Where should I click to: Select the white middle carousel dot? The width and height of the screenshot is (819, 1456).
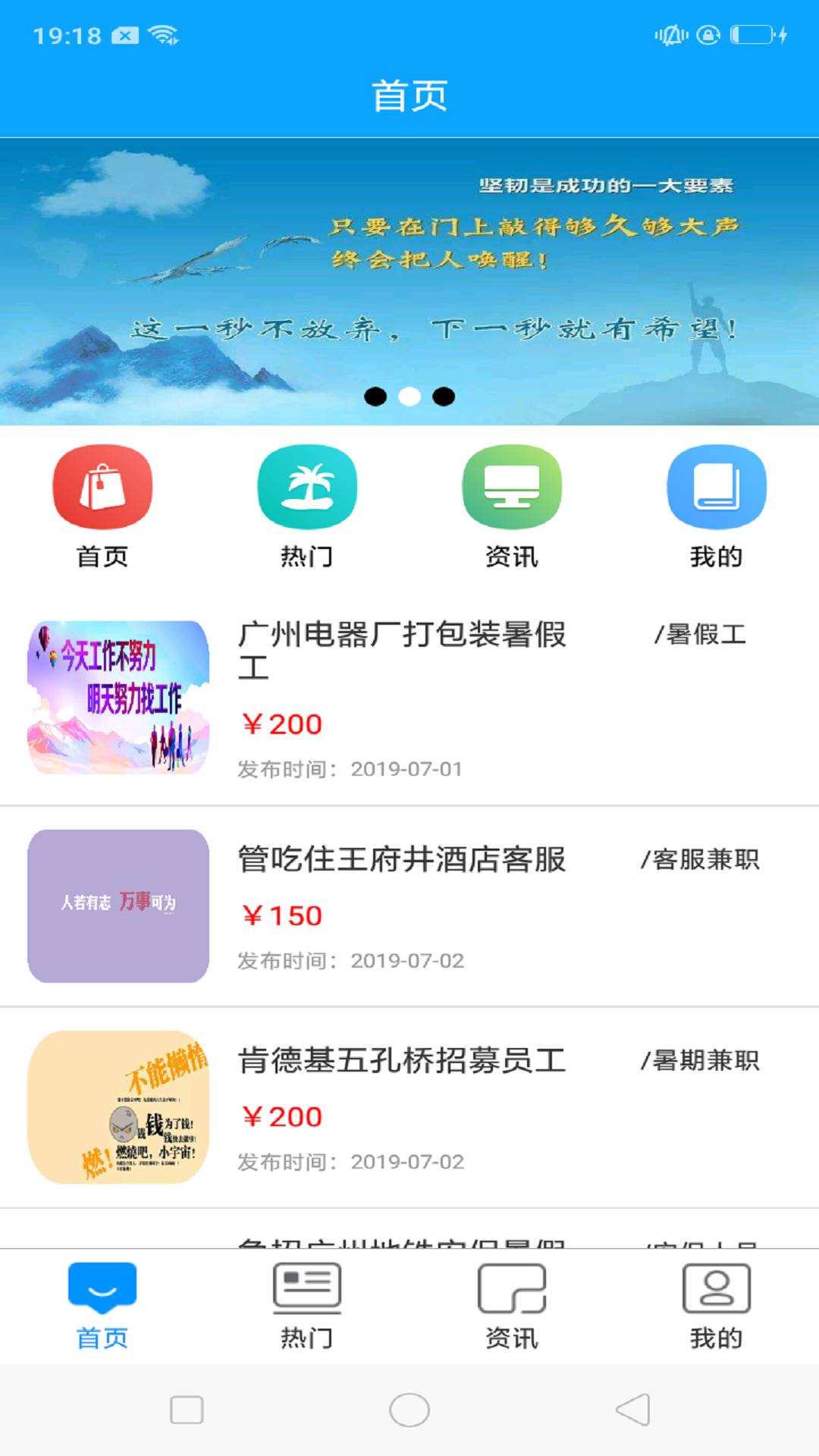coord(409,396)
